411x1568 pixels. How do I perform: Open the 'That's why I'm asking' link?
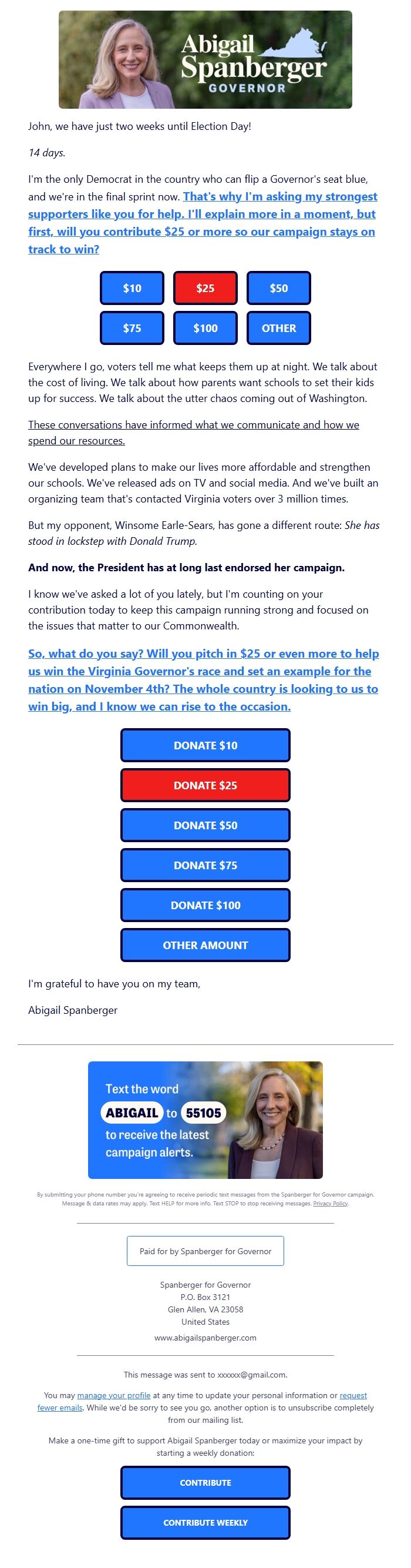[201, 223]
